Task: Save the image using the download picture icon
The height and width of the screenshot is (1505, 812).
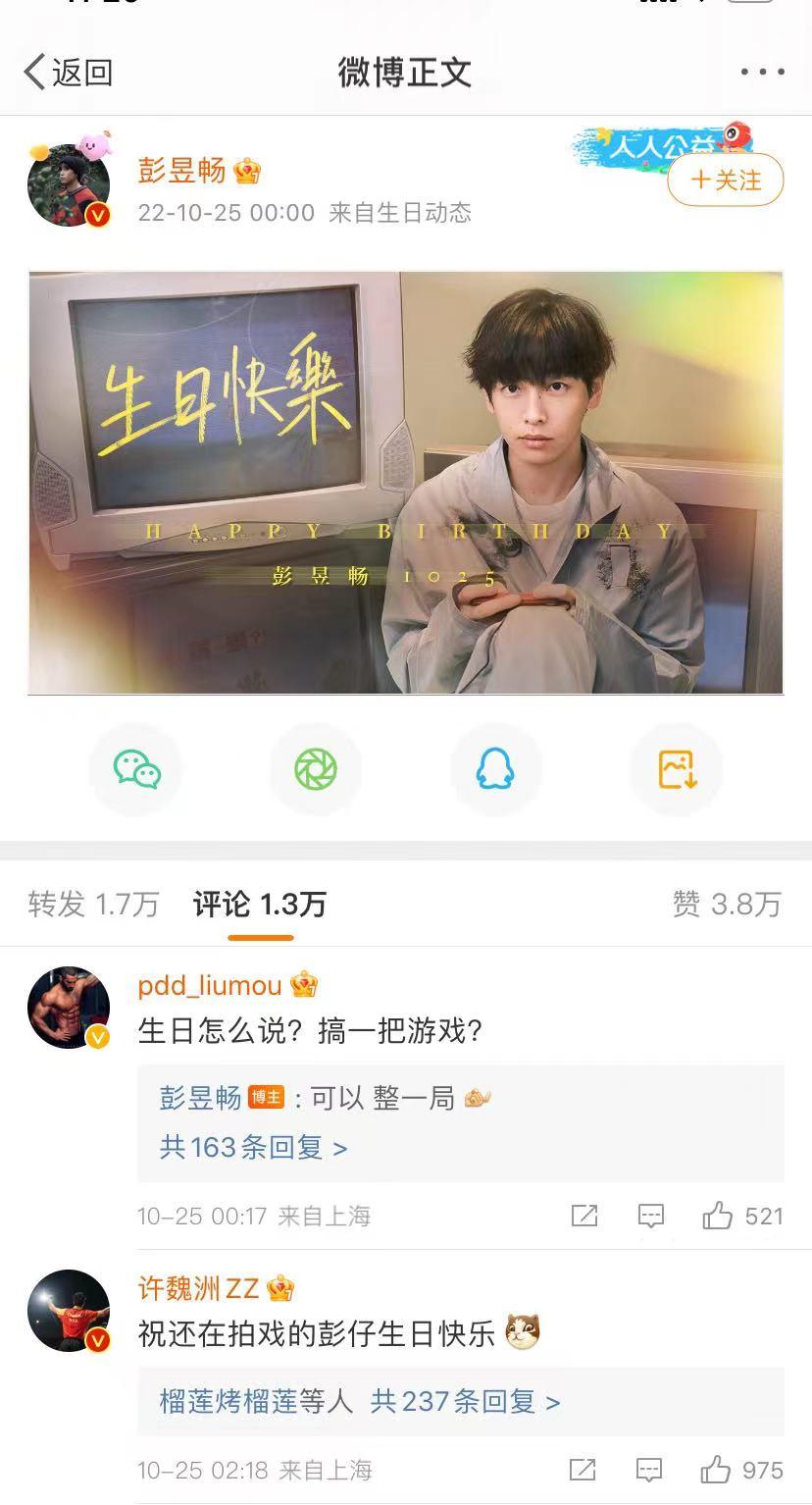Action: pos(676,769)
